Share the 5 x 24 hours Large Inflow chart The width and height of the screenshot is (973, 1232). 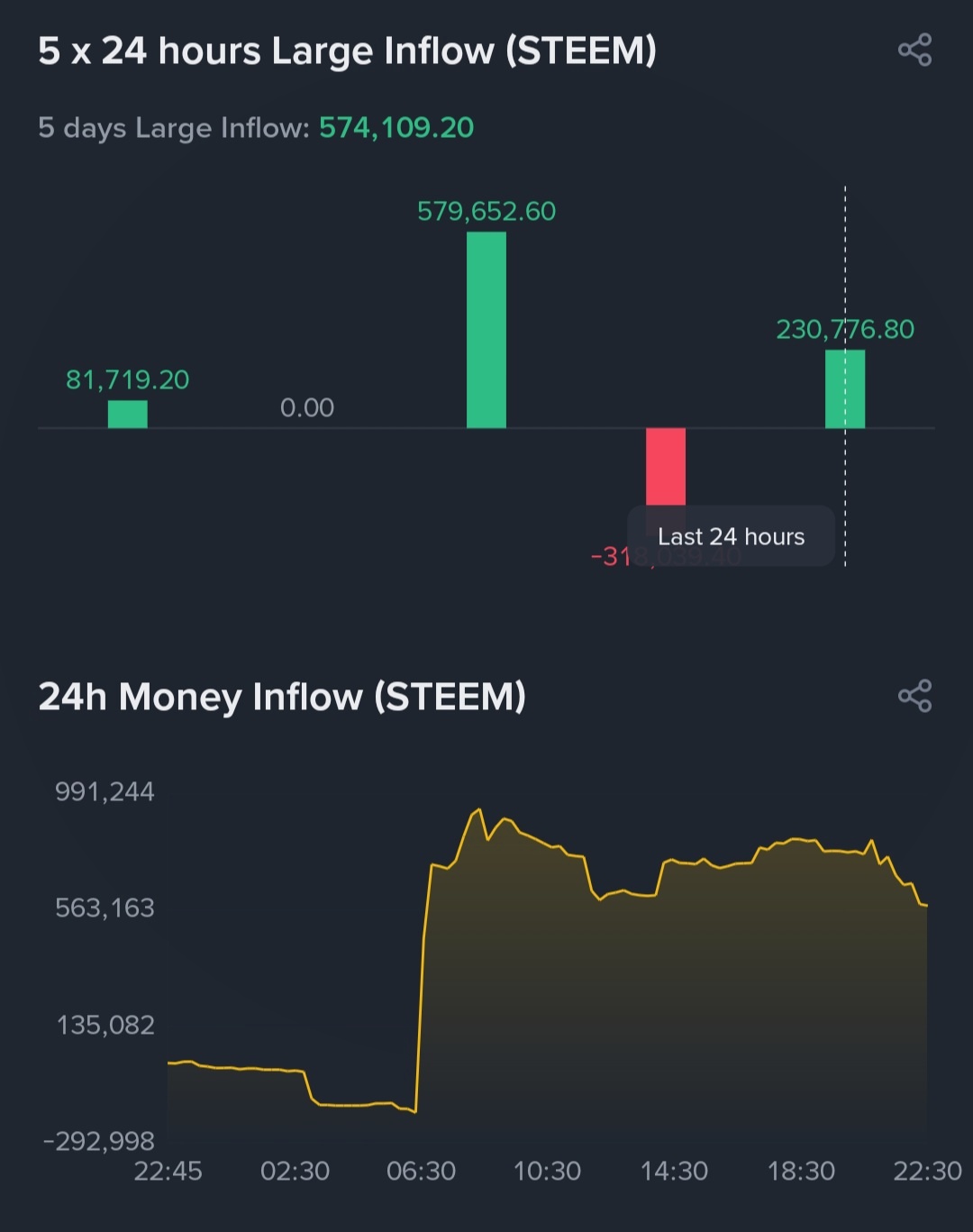pyautogui.click(x=914, y=50)
